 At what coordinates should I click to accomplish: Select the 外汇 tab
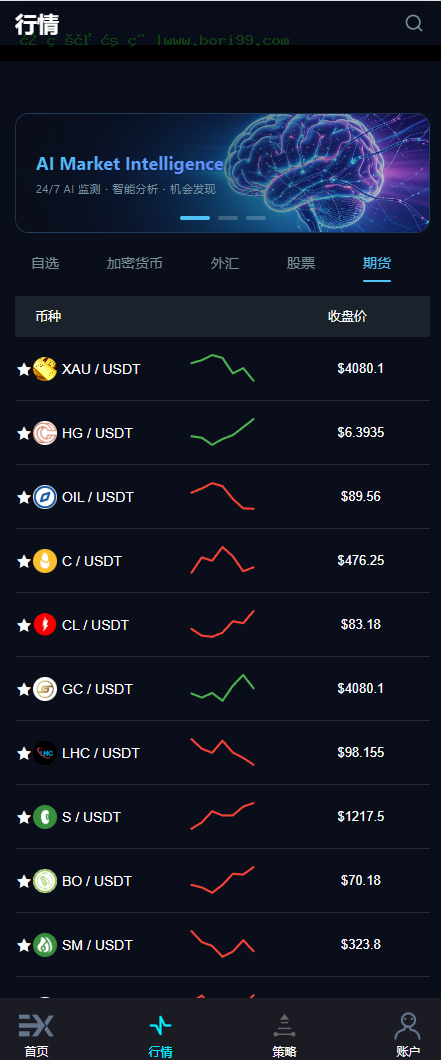tap(225, 263)
